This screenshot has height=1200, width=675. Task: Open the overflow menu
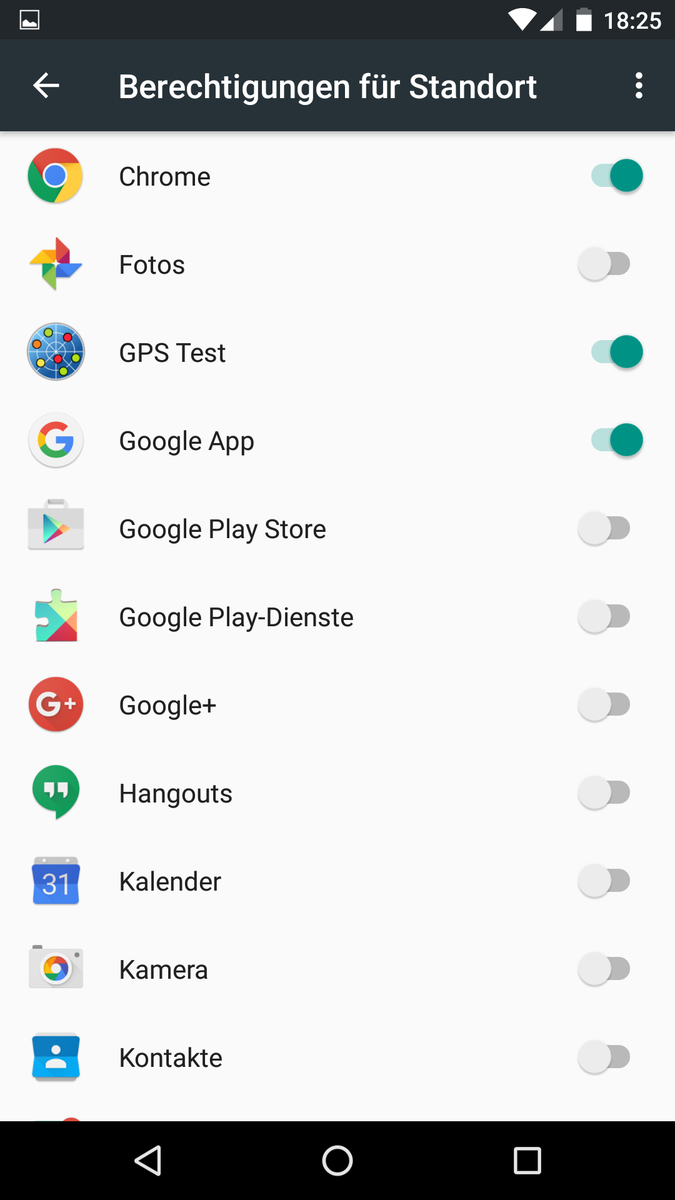(x=639, y=86)
